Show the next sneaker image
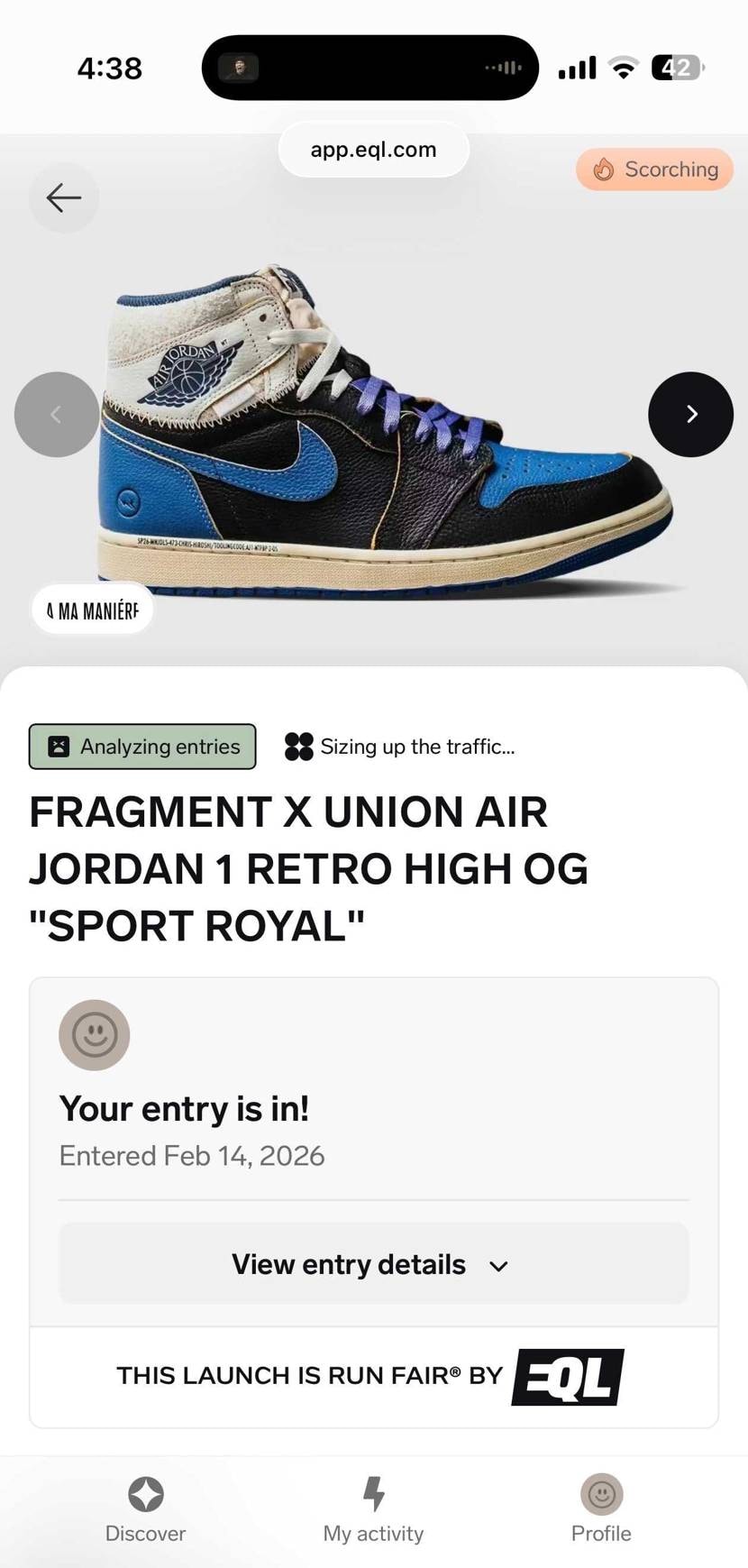 coord(690,414)
